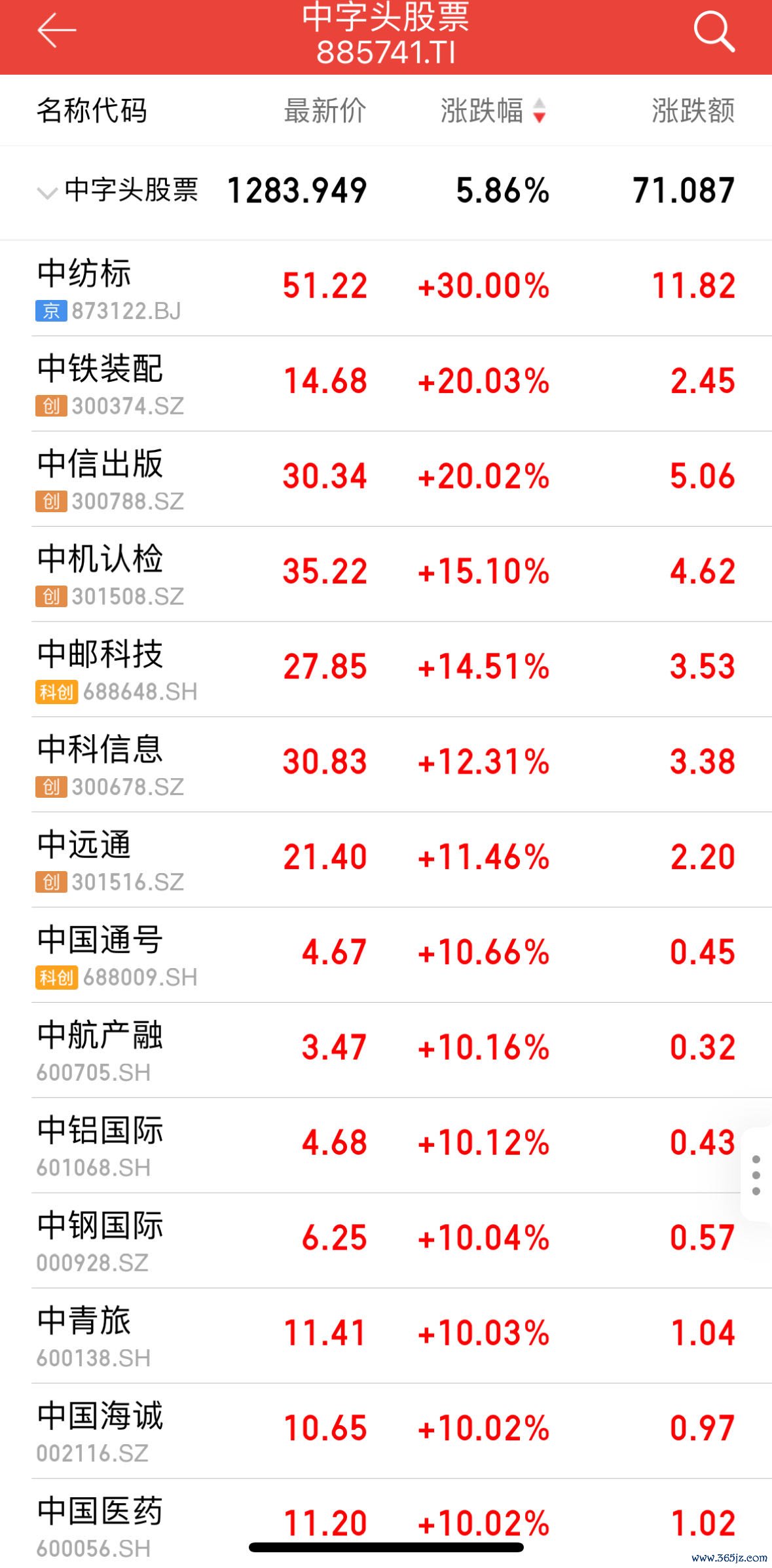The width and height of the screenshot is (772, 1568).
Task: Open stock 中国通号 688009.SH
Action: pyautogui.click(x=386, y=955)
